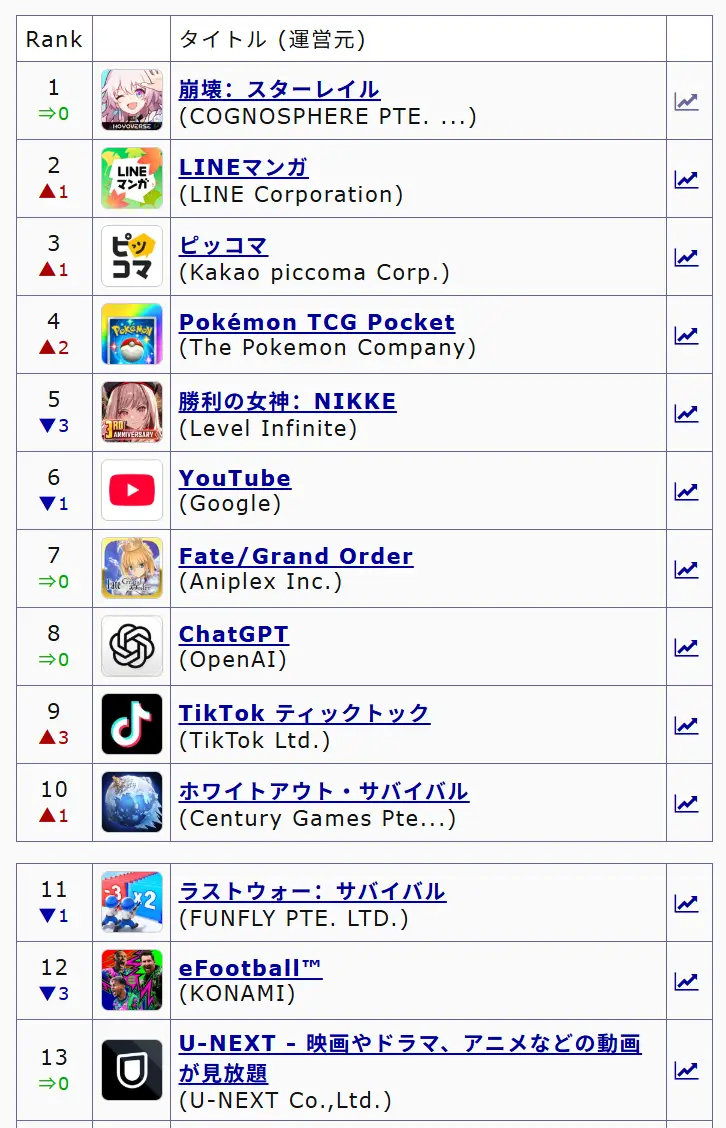Open the ホワイトアウト・サバイバル link
The image size is (726, 1128).
pyautogui.click(x=323, y=791)
